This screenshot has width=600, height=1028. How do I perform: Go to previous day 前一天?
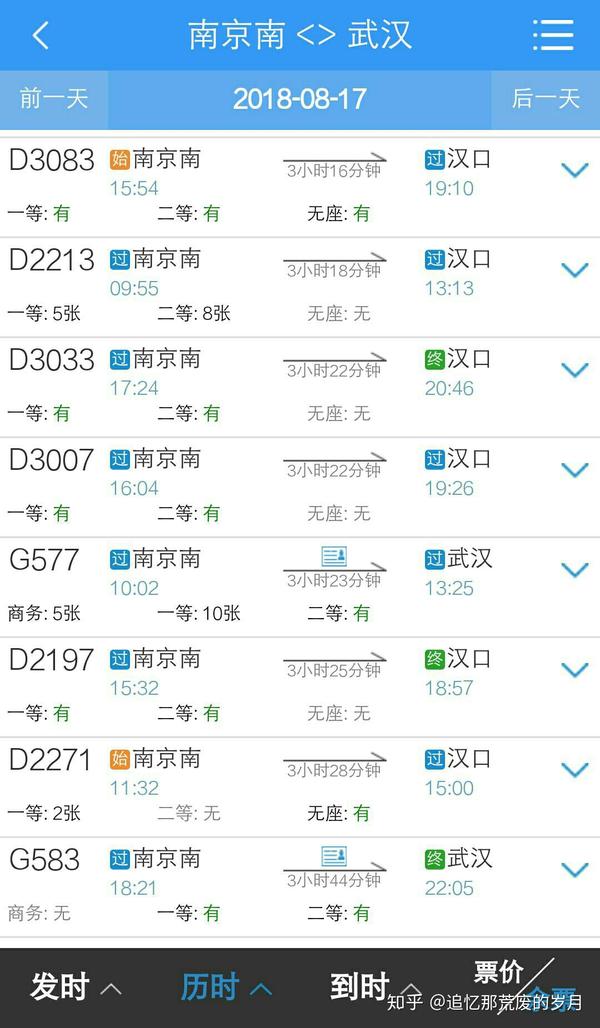[x=54, y=100]
